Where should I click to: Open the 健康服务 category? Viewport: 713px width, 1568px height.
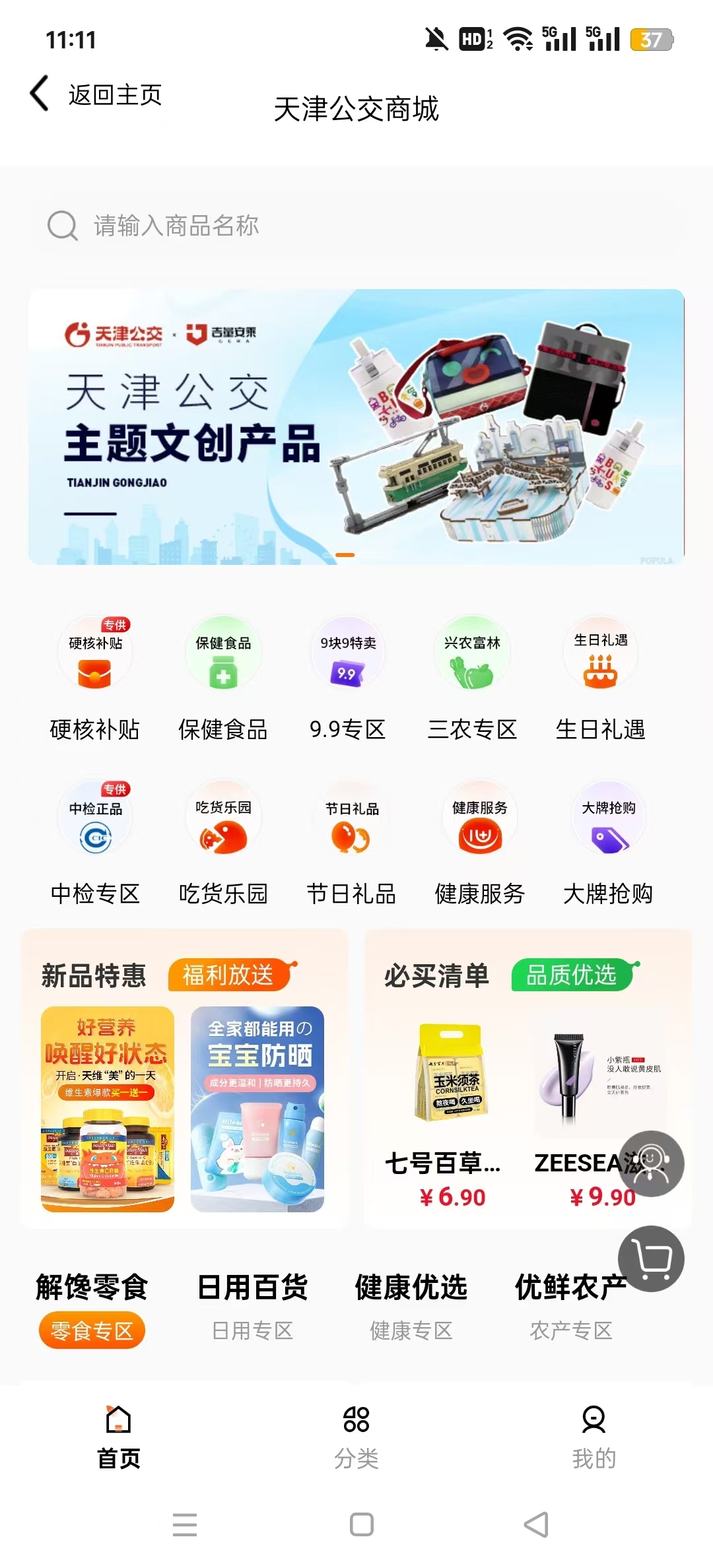(480, 843)
